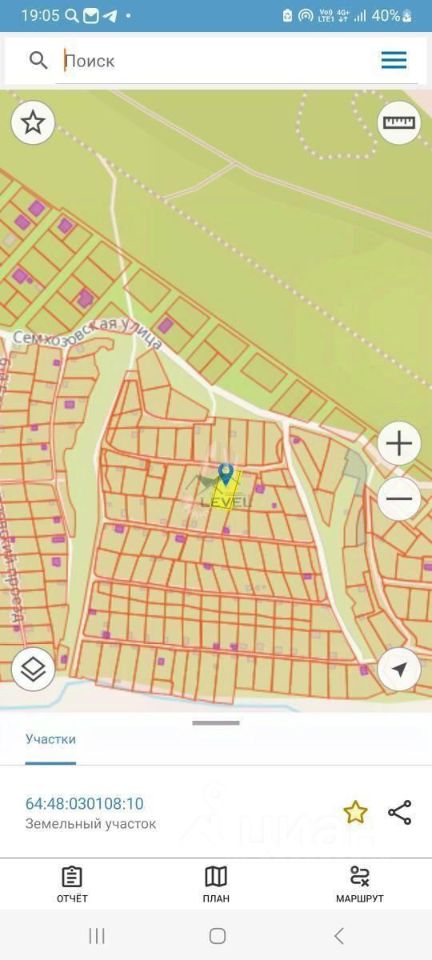
Task: Open parcel 64:48:030108:10 details
Action: [x=84, y=804]
